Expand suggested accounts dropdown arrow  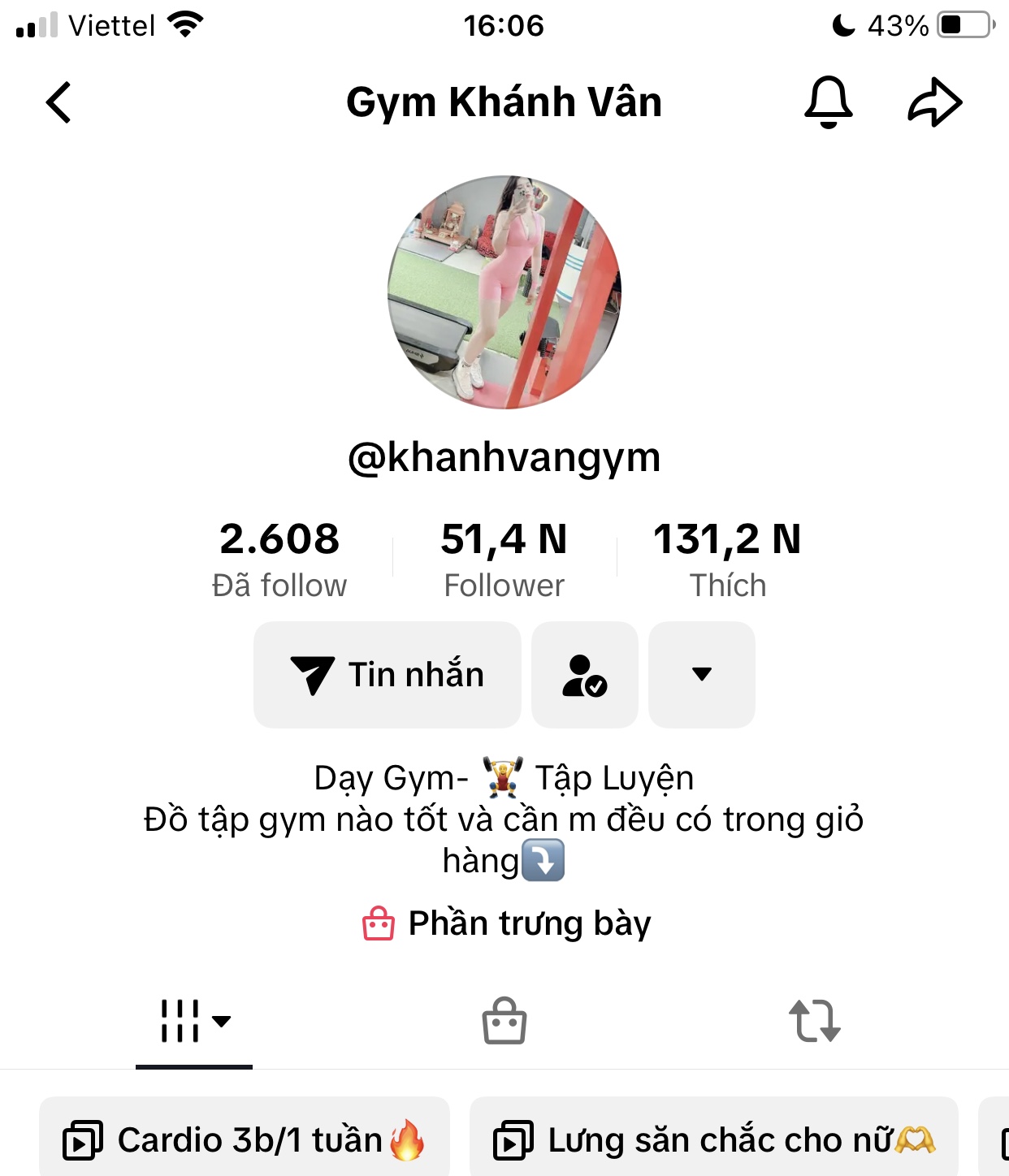pyautogui.click(x=702, y=675)
